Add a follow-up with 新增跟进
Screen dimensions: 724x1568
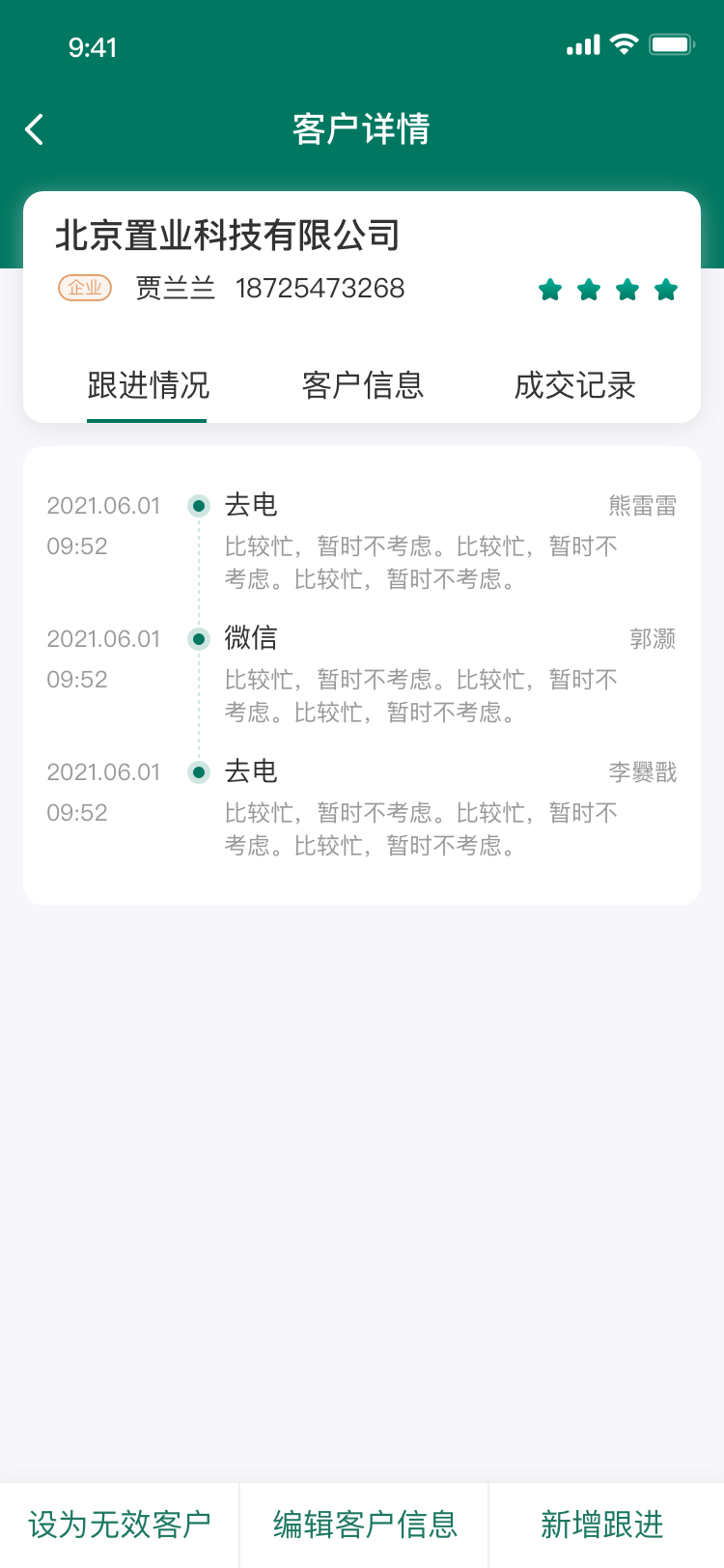602,1525
